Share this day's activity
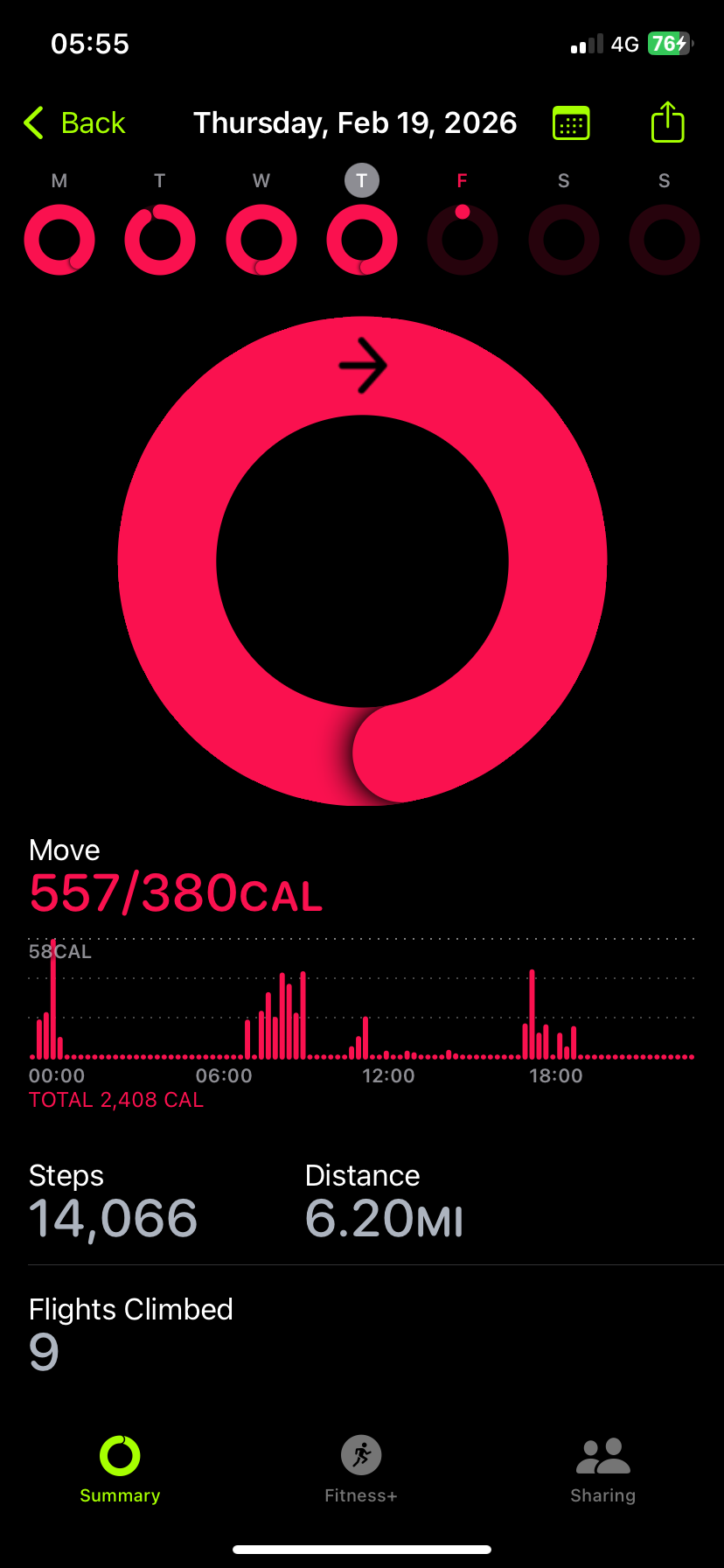 (667, 122)
